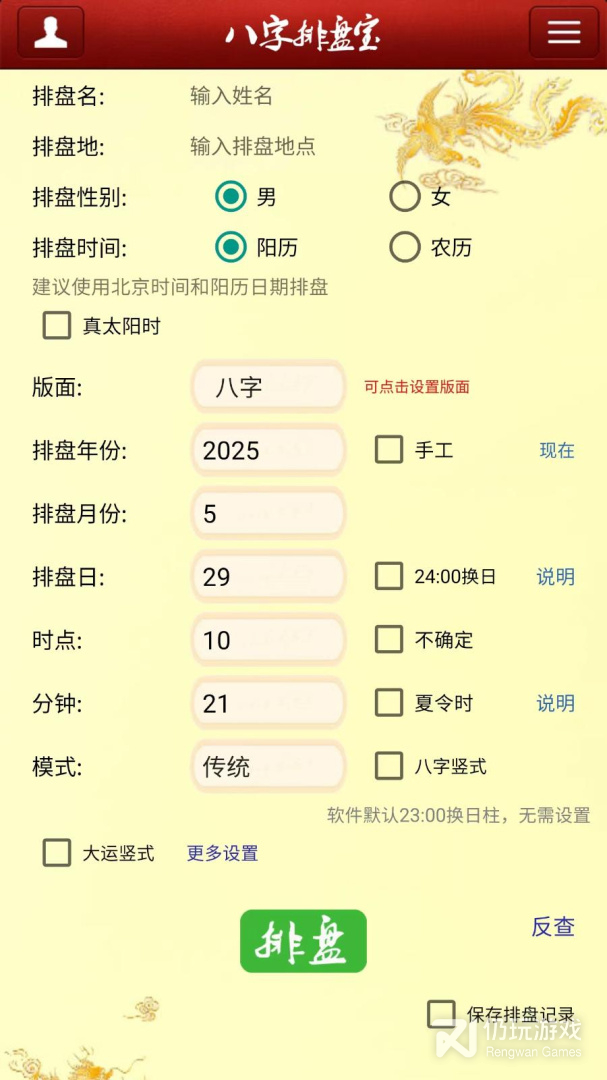607x1080 pixels.
Task: Open the 反查 reverse lookup link
Action: (x=552, y=927)
